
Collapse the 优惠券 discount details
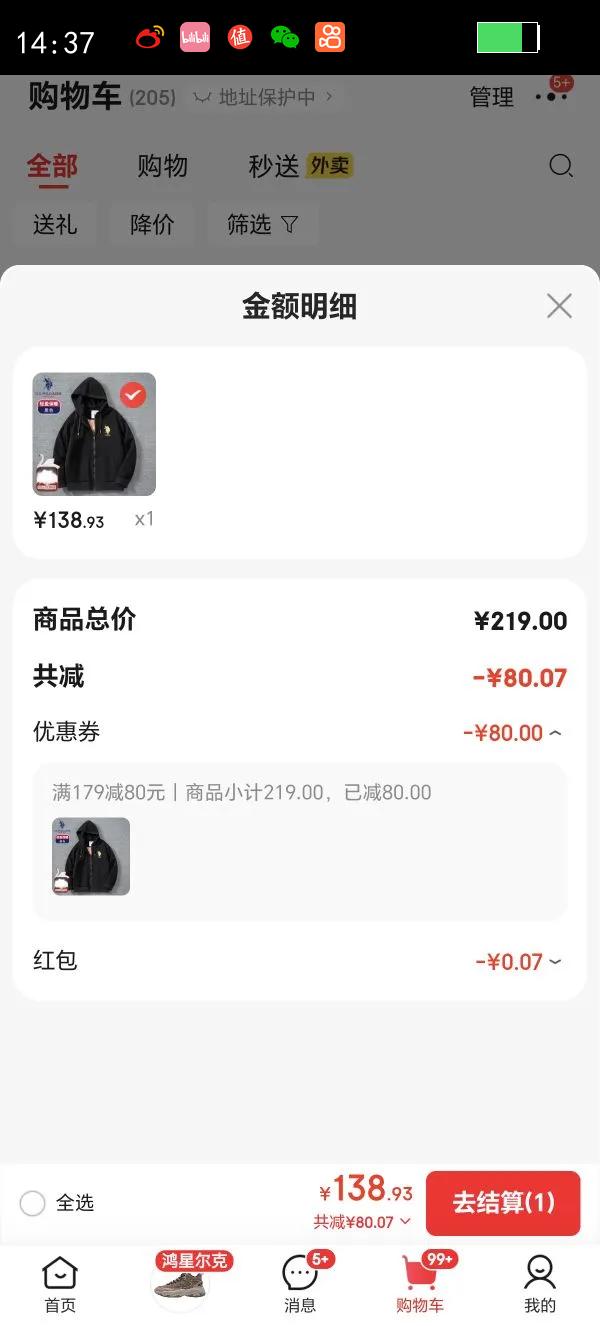(x=555, y=733)
